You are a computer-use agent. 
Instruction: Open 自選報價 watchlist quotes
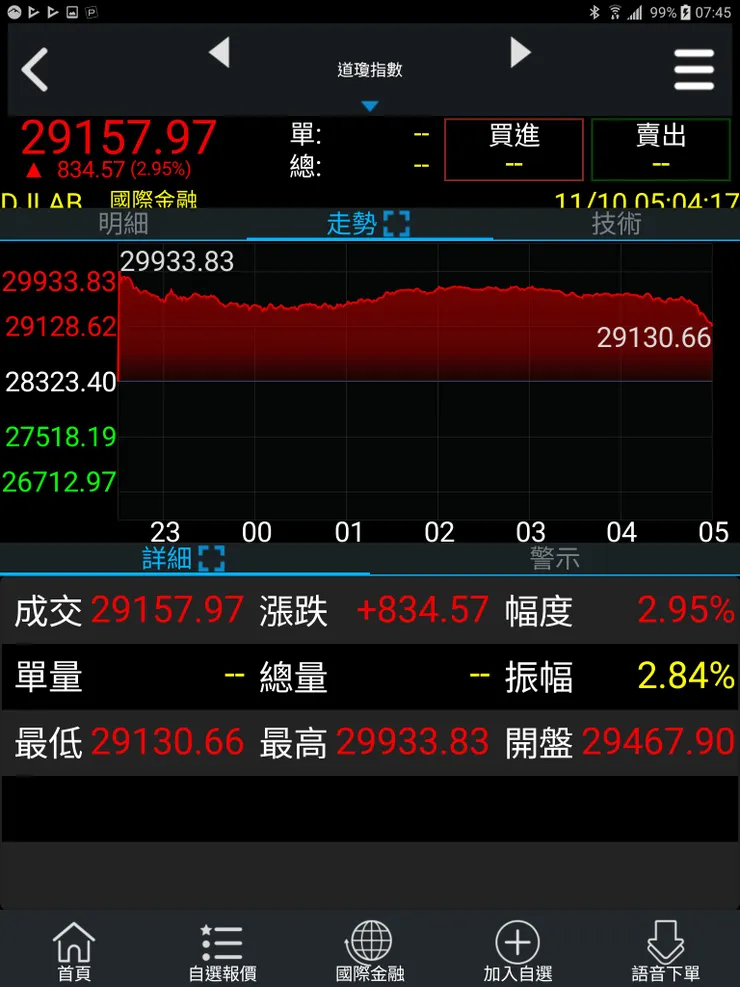click(x=222, y=951)
